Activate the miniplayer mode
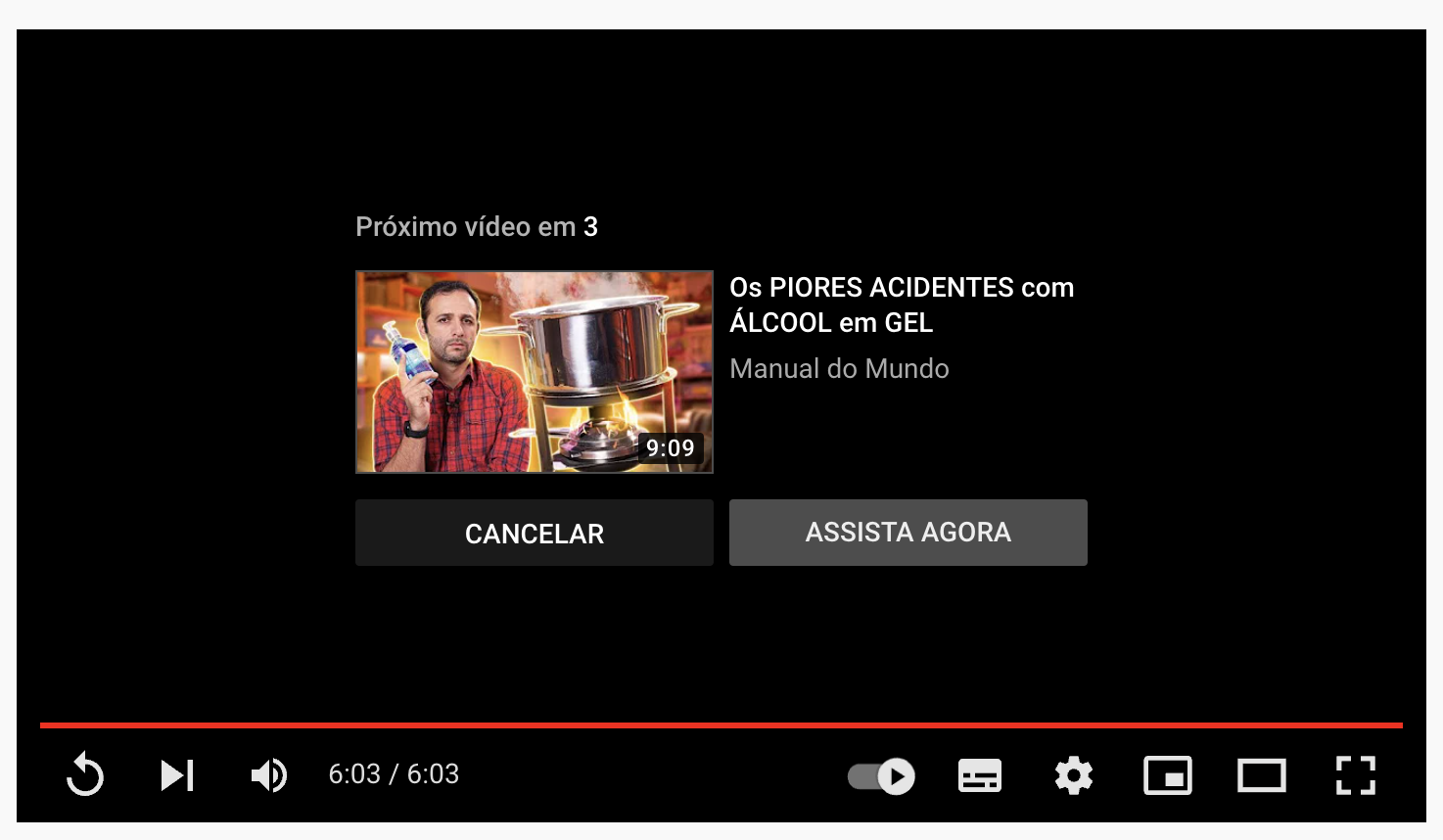 (1168, 775)
